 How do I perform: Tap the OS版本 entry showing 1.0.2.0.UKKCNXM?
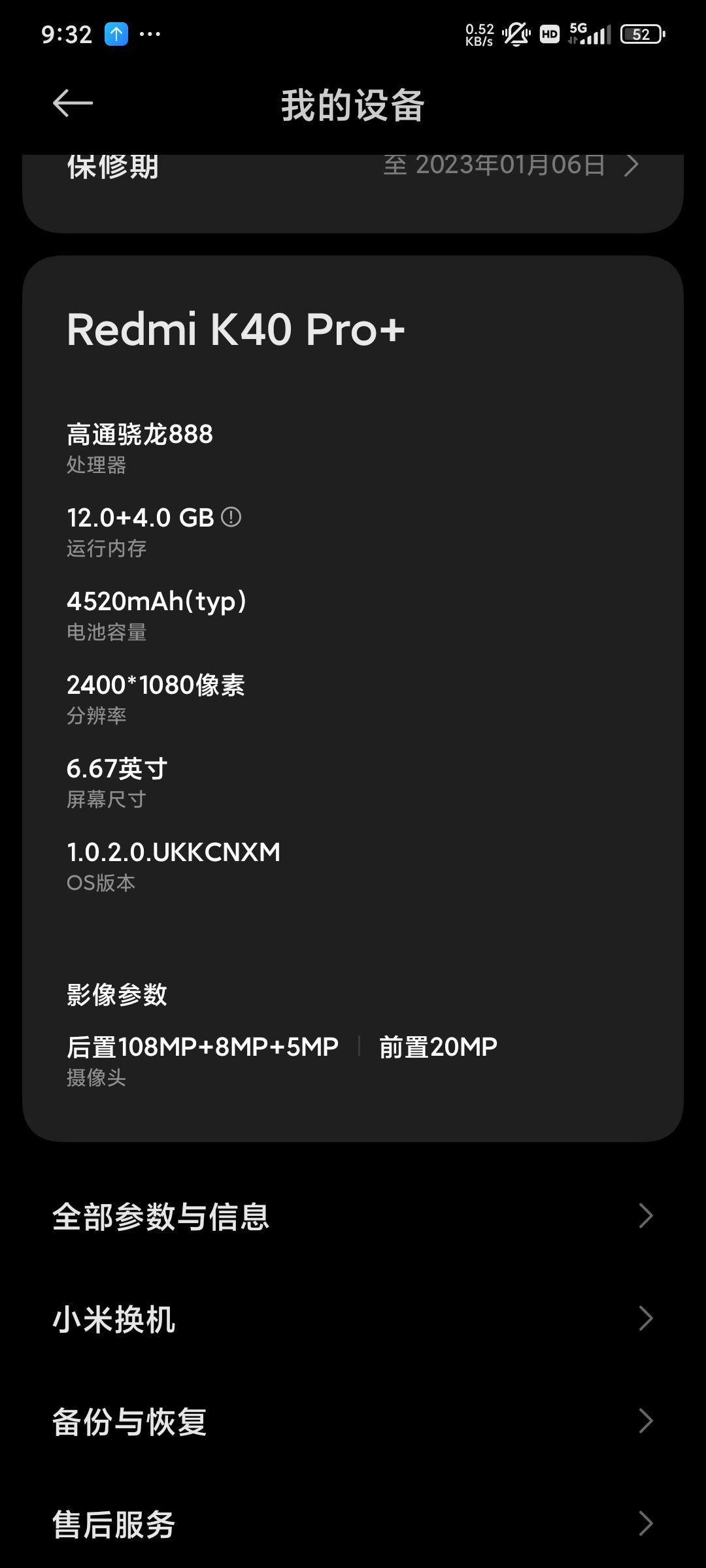173,862
